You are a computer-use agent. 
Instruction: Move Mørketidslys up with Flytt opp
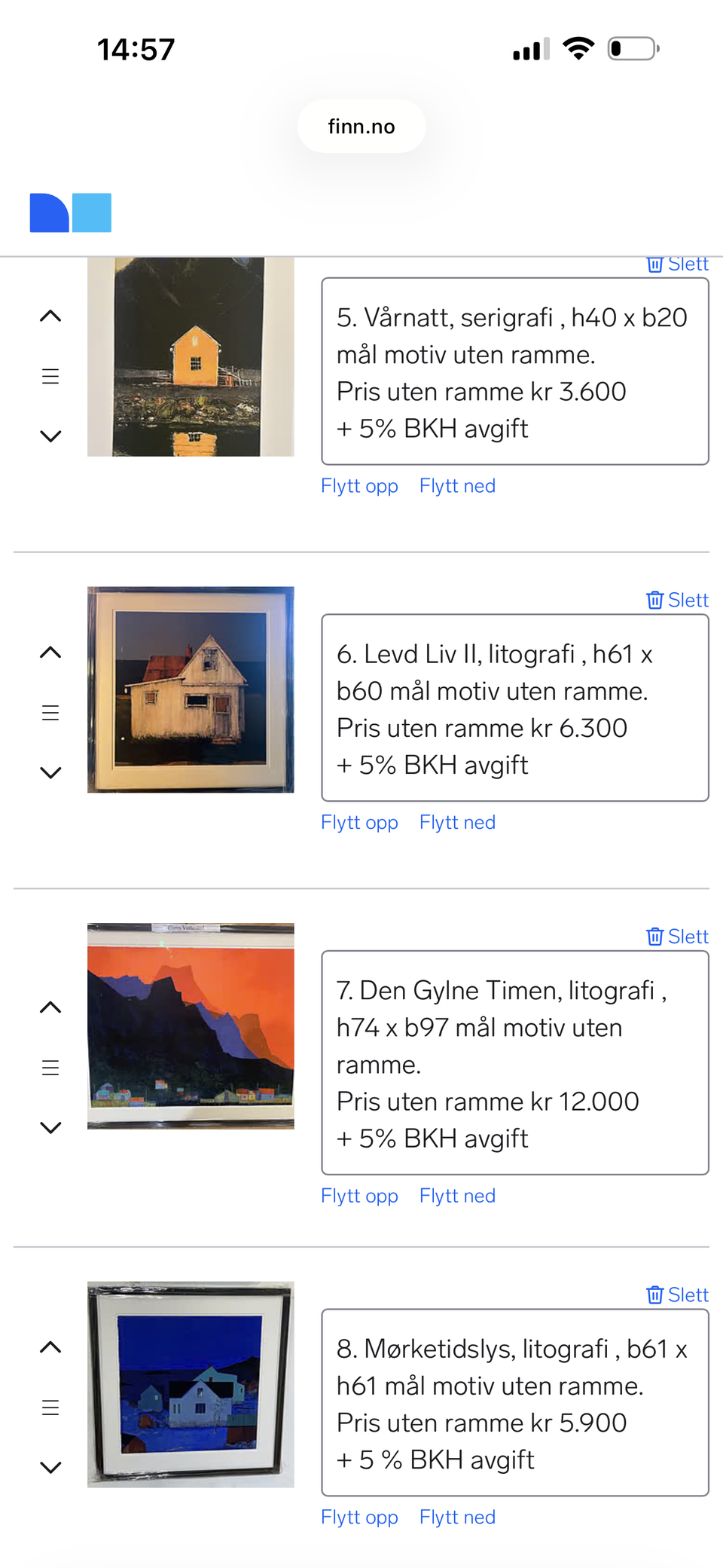359,1516
